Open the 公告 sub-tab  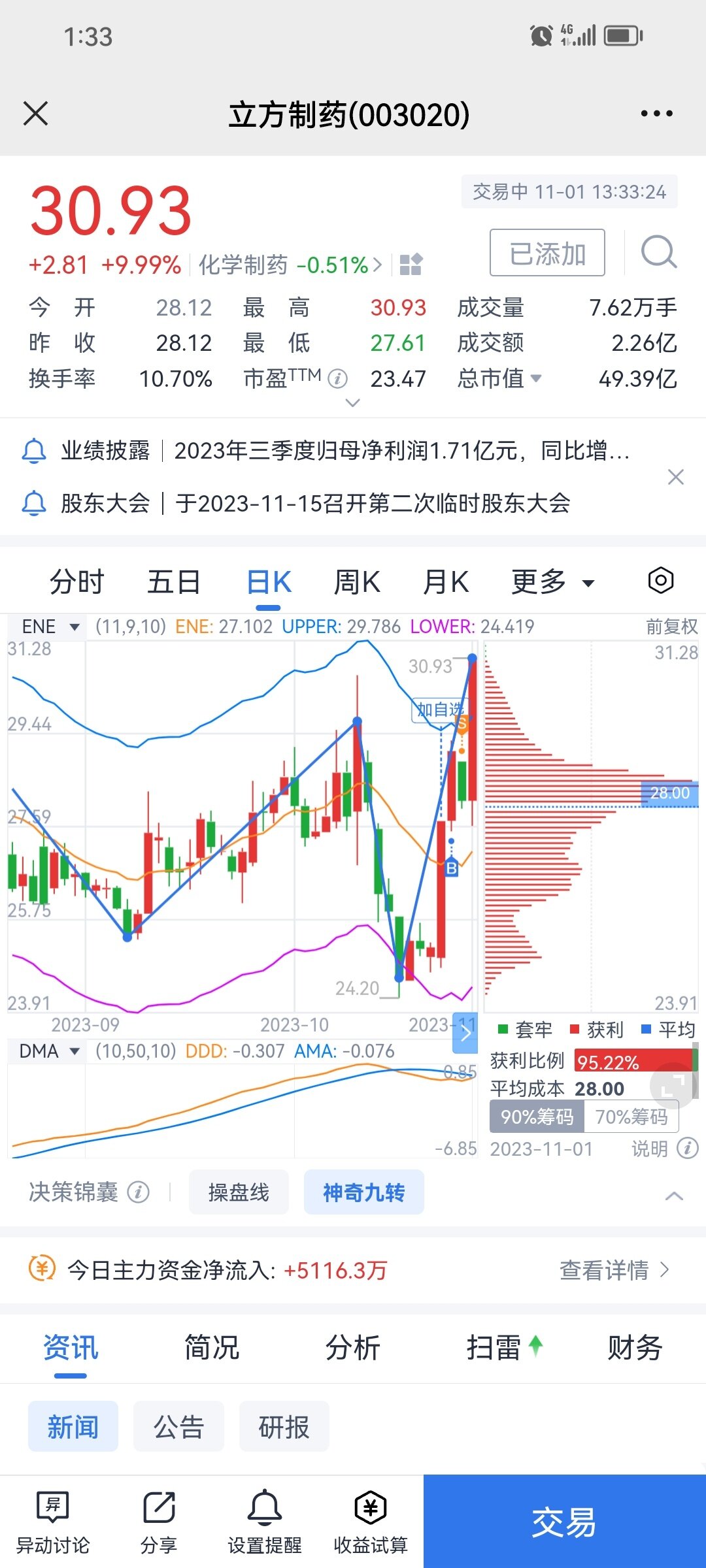point(178,1427)
